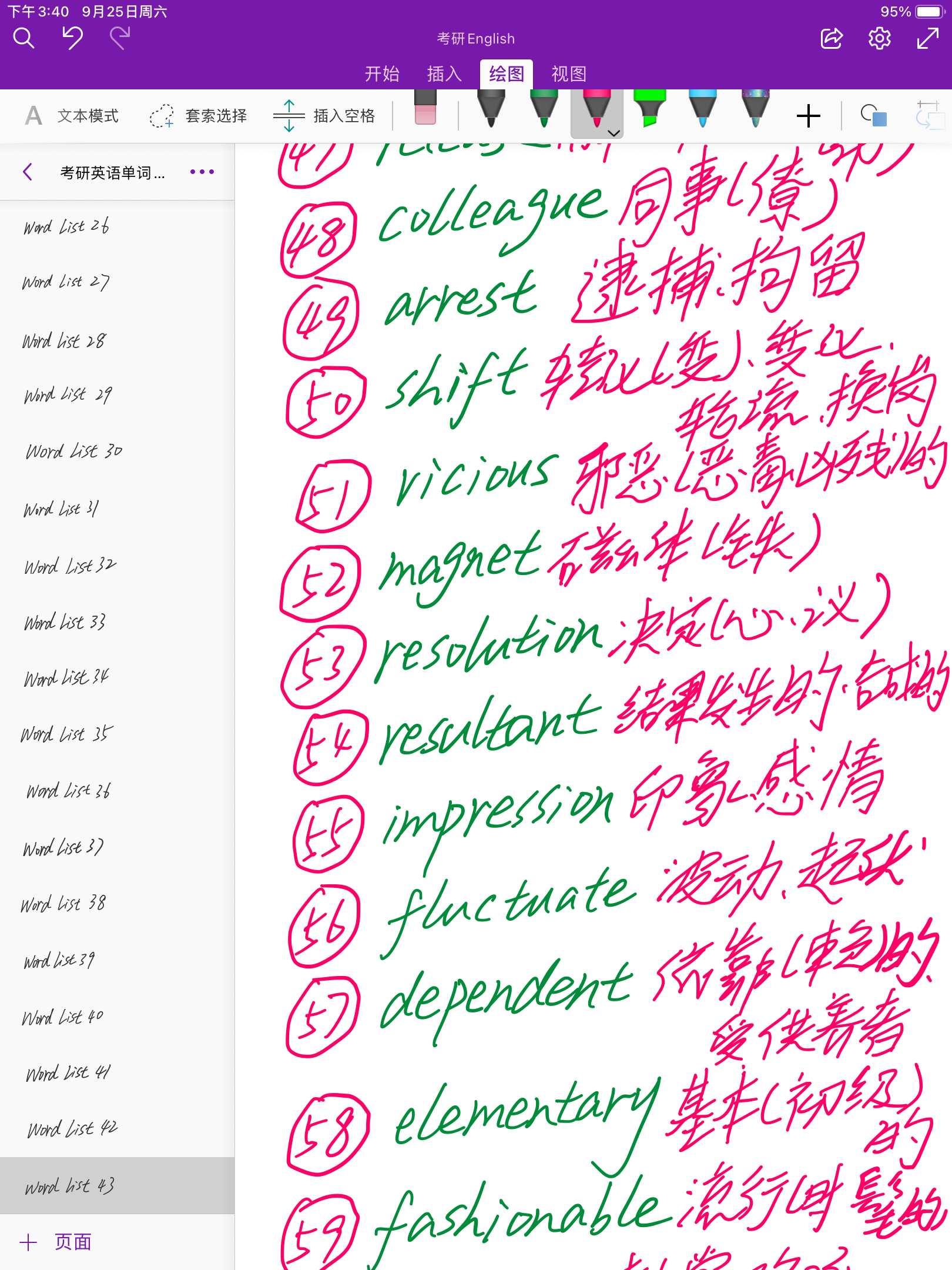Open the search magnifier icon
This screenshot has width=952, height=1270.
[24, 39]
